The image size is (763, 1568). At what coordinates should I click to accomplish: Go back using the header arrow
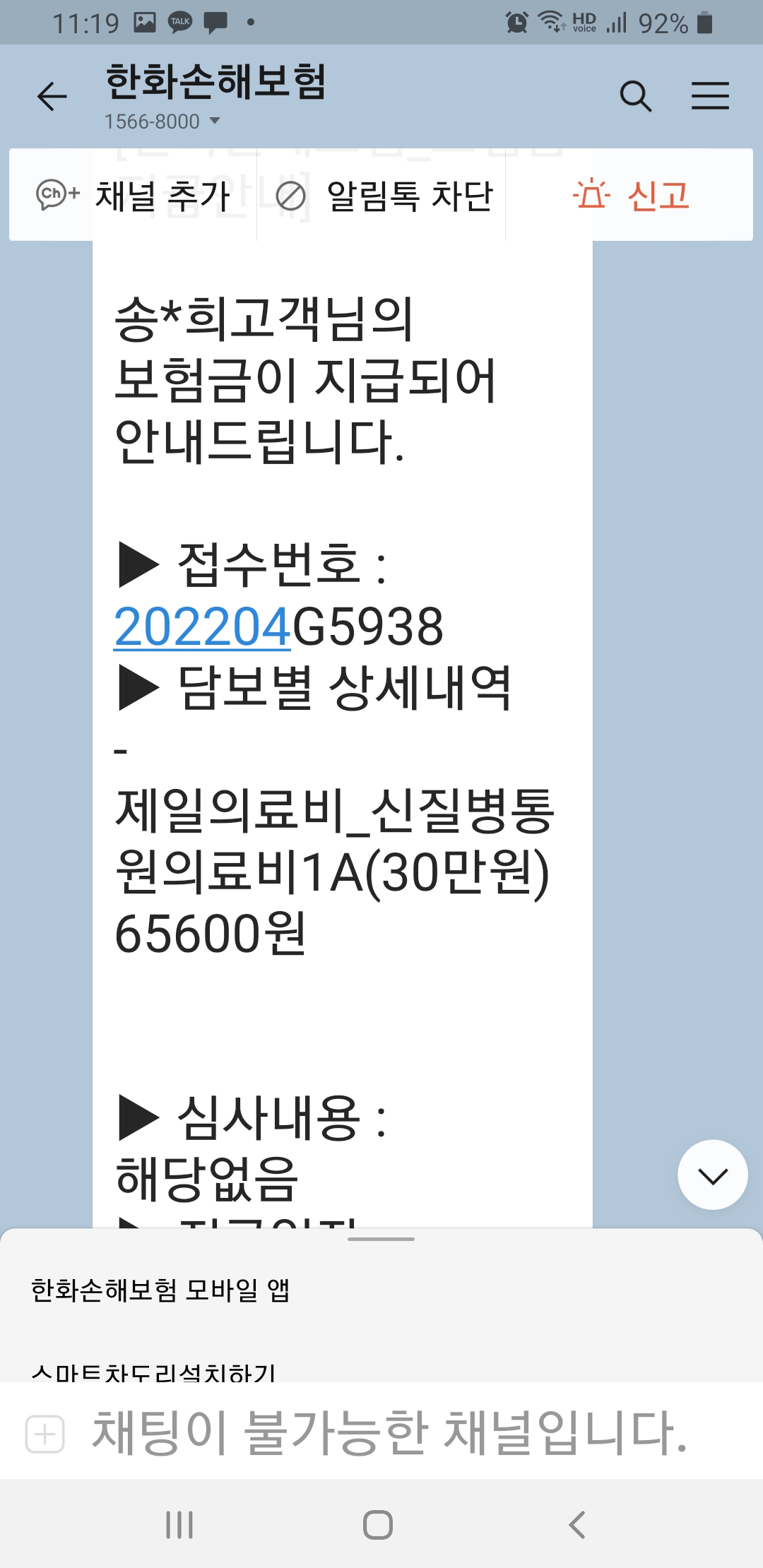click(x=52, y=97)
